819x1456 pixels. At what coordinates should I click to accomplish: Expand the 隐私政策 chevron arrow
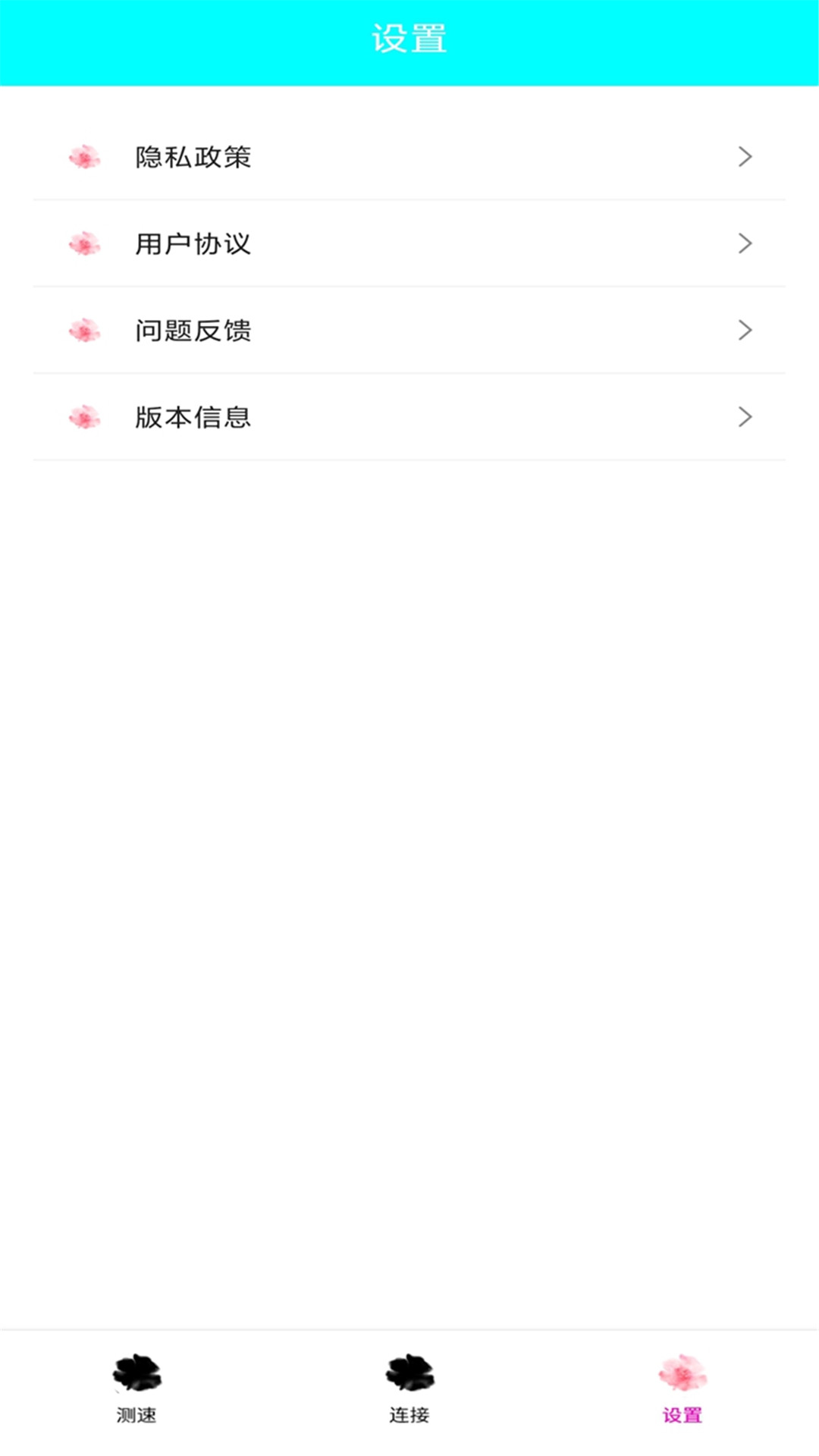745,157
